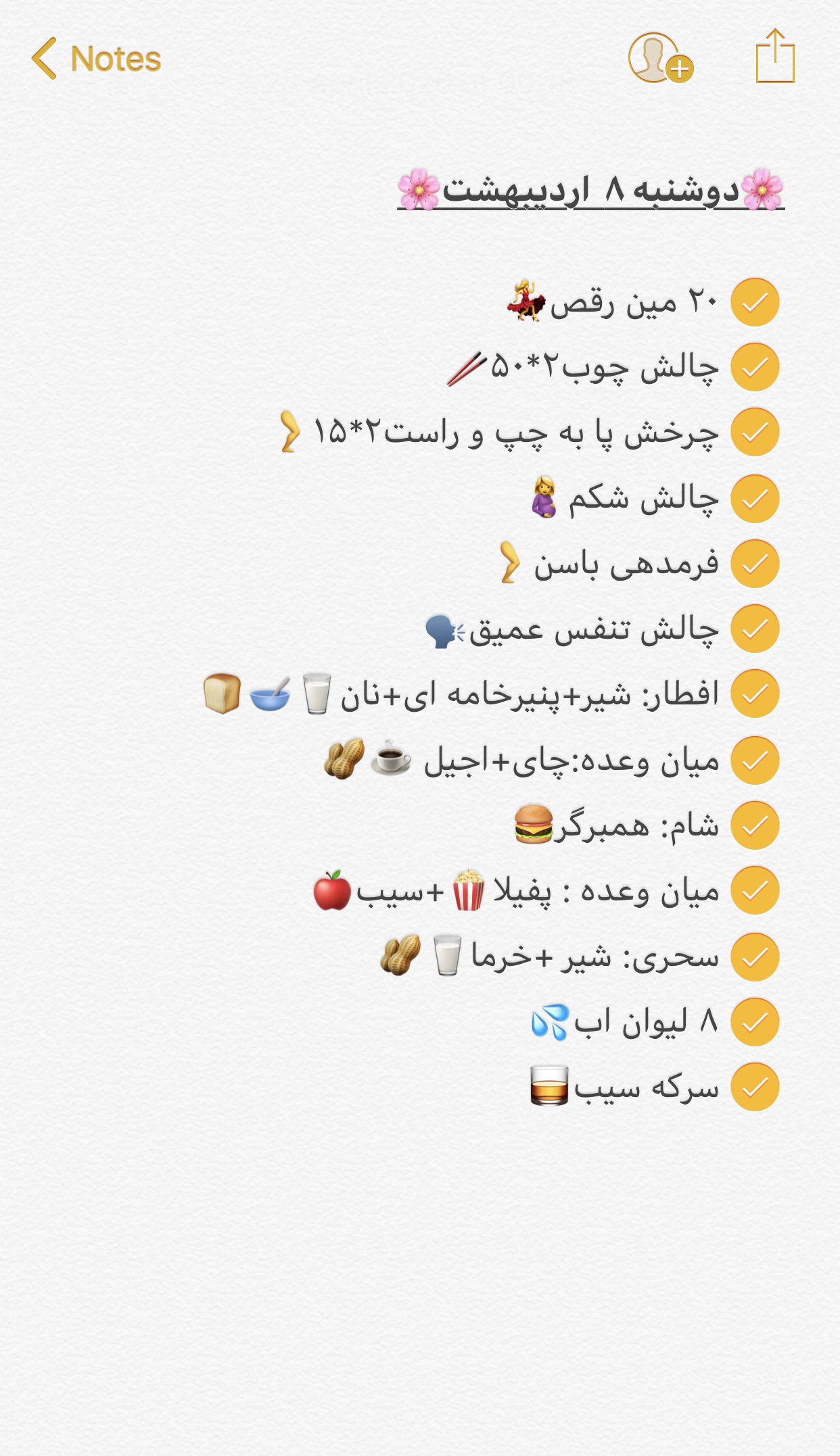Toggle the چرخش پا به چپ و راست checkbox
840x1456 pixels.
point(755,432)
